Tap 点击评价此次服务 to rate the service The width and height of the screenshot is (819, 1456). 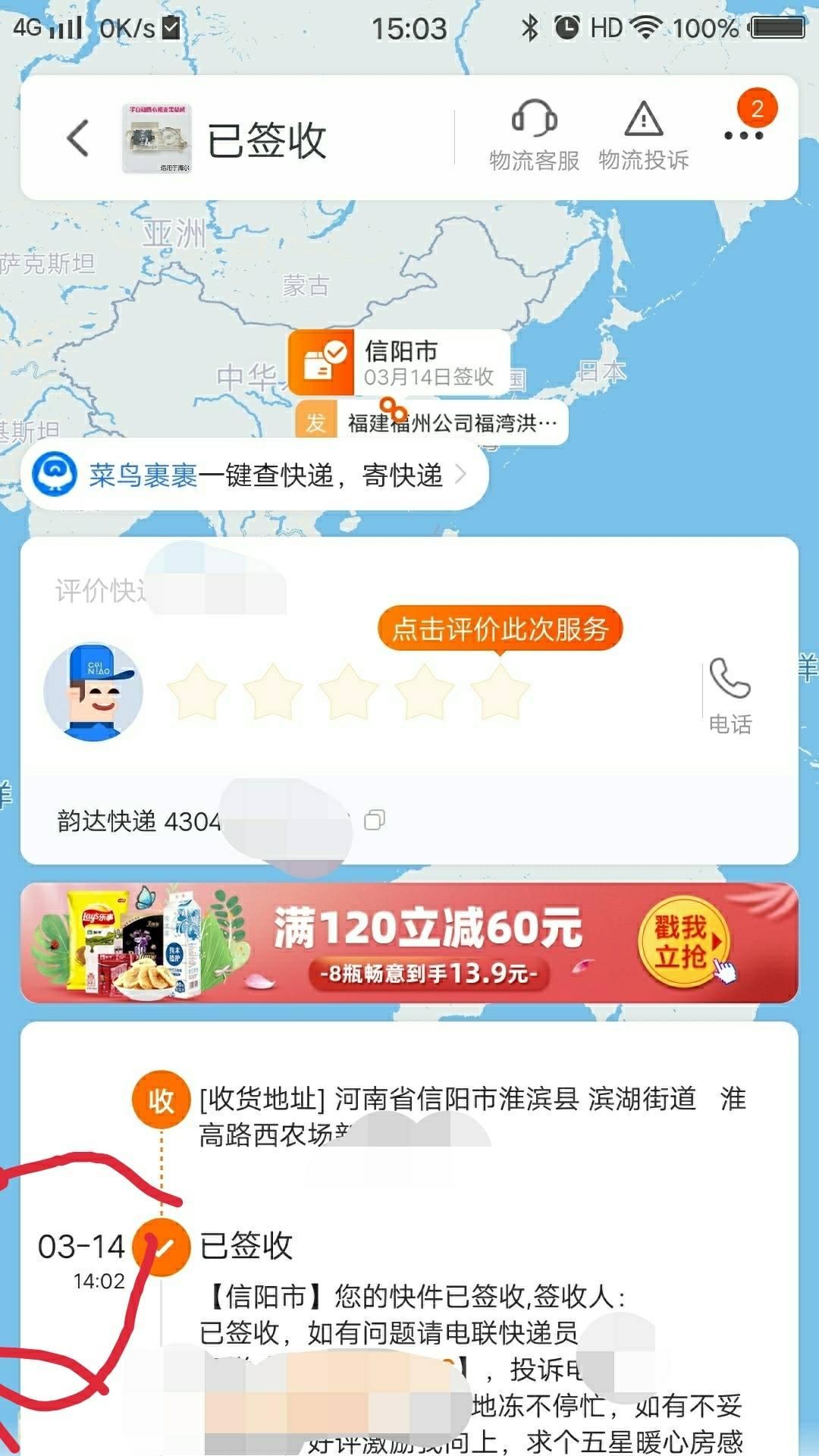pos(500,629)
